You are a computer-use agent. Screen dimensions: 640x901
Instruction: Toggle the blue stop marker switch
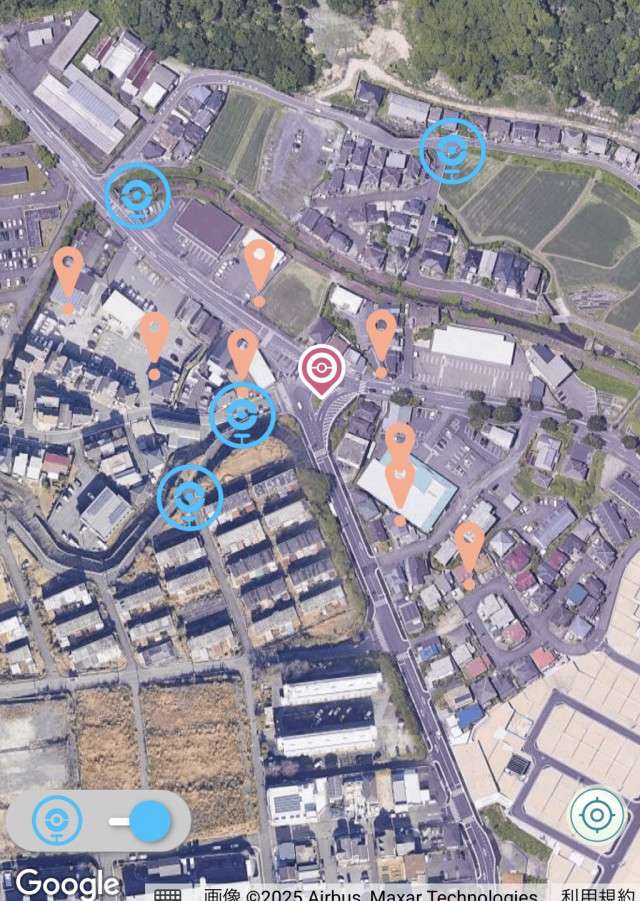point(142,822)
